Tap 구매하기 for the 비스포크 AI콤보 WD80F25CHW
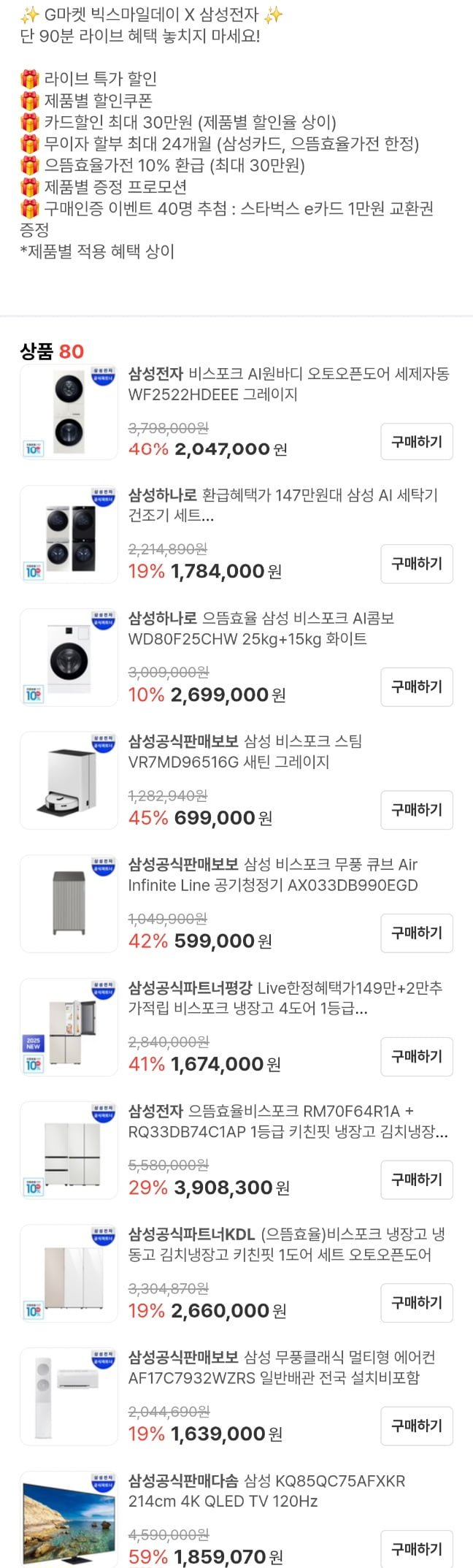 416,687
